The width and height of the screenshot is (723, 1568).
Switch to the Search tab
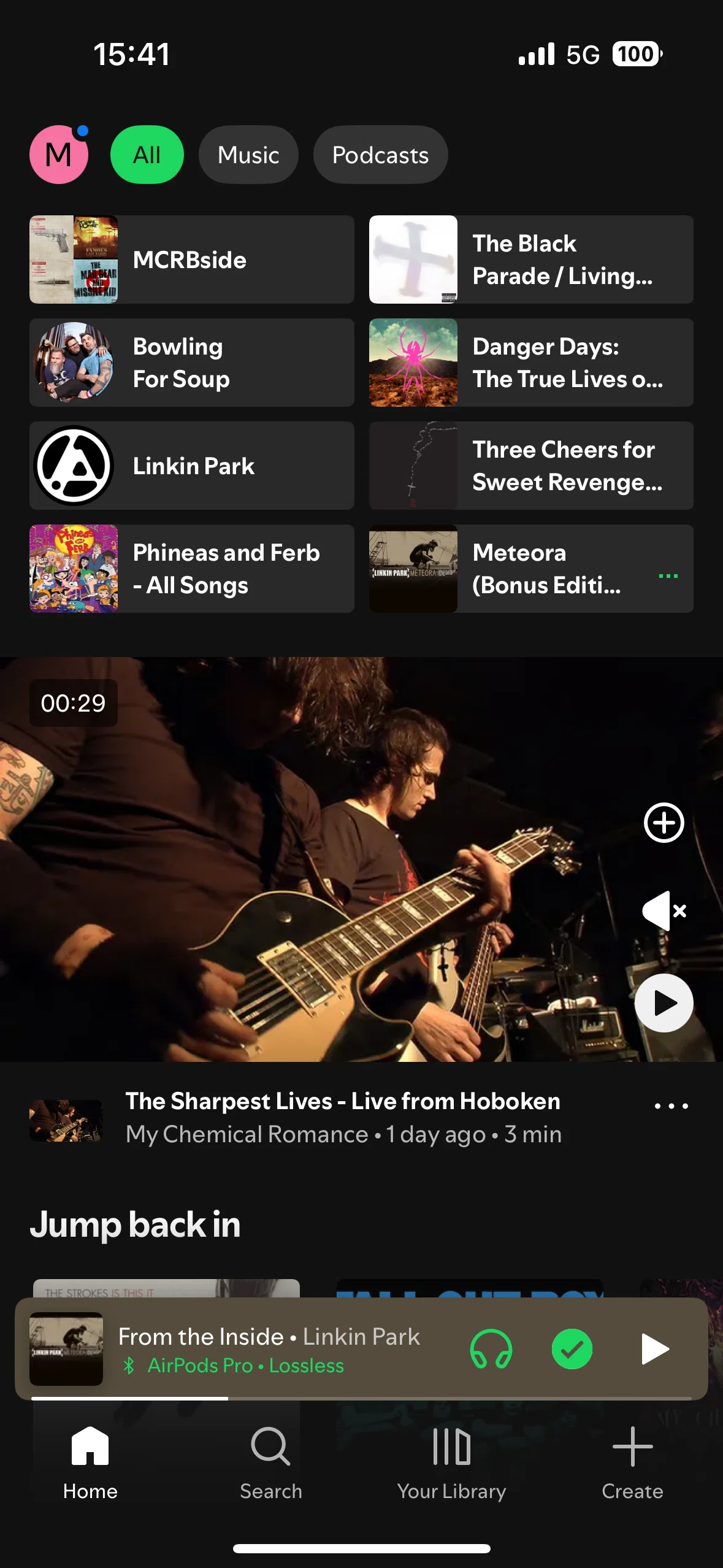[x=271, y=1463]
